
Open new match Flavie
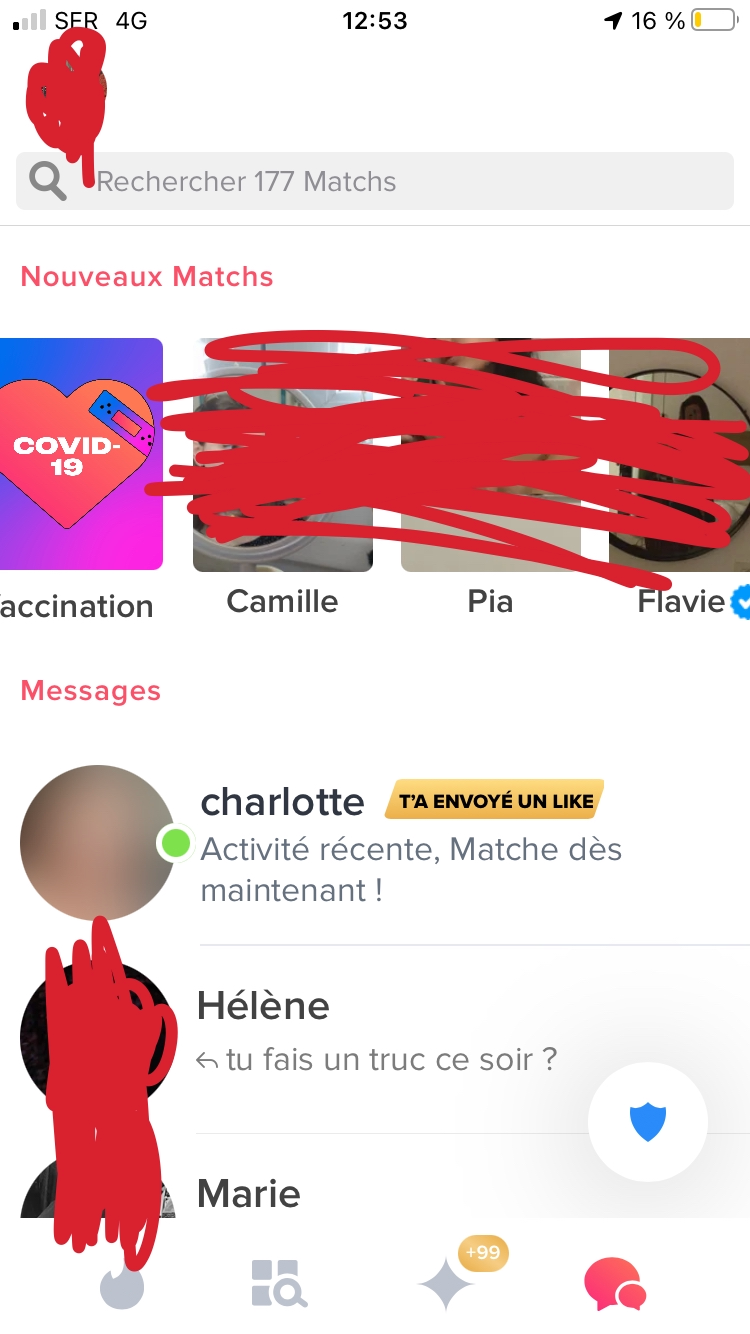pos(682,456)
